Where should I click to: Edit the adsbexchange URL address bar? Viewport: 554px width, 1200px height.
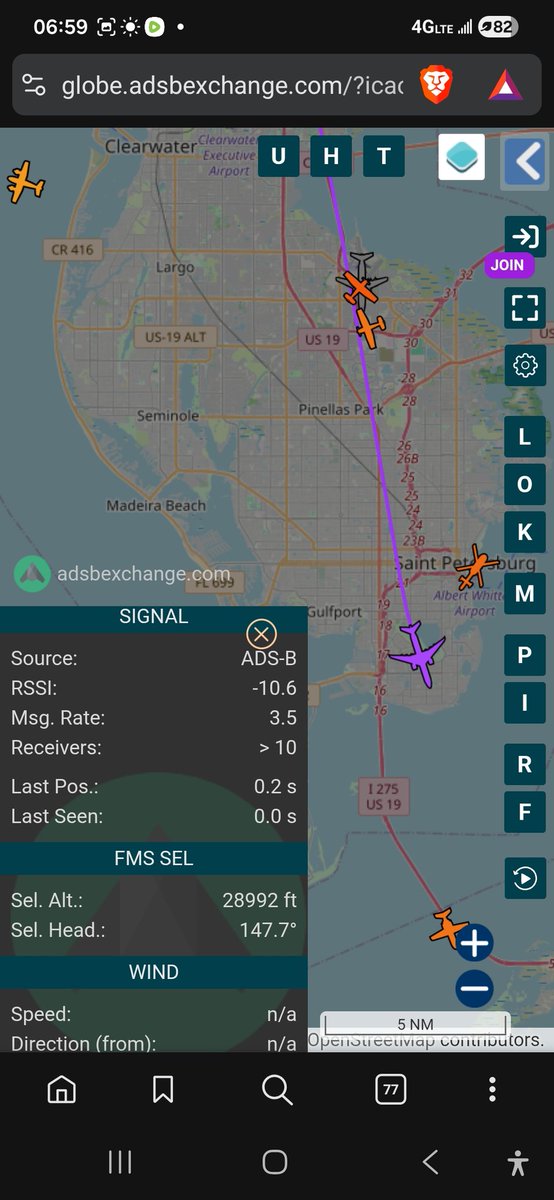click(x=232, y=85)
